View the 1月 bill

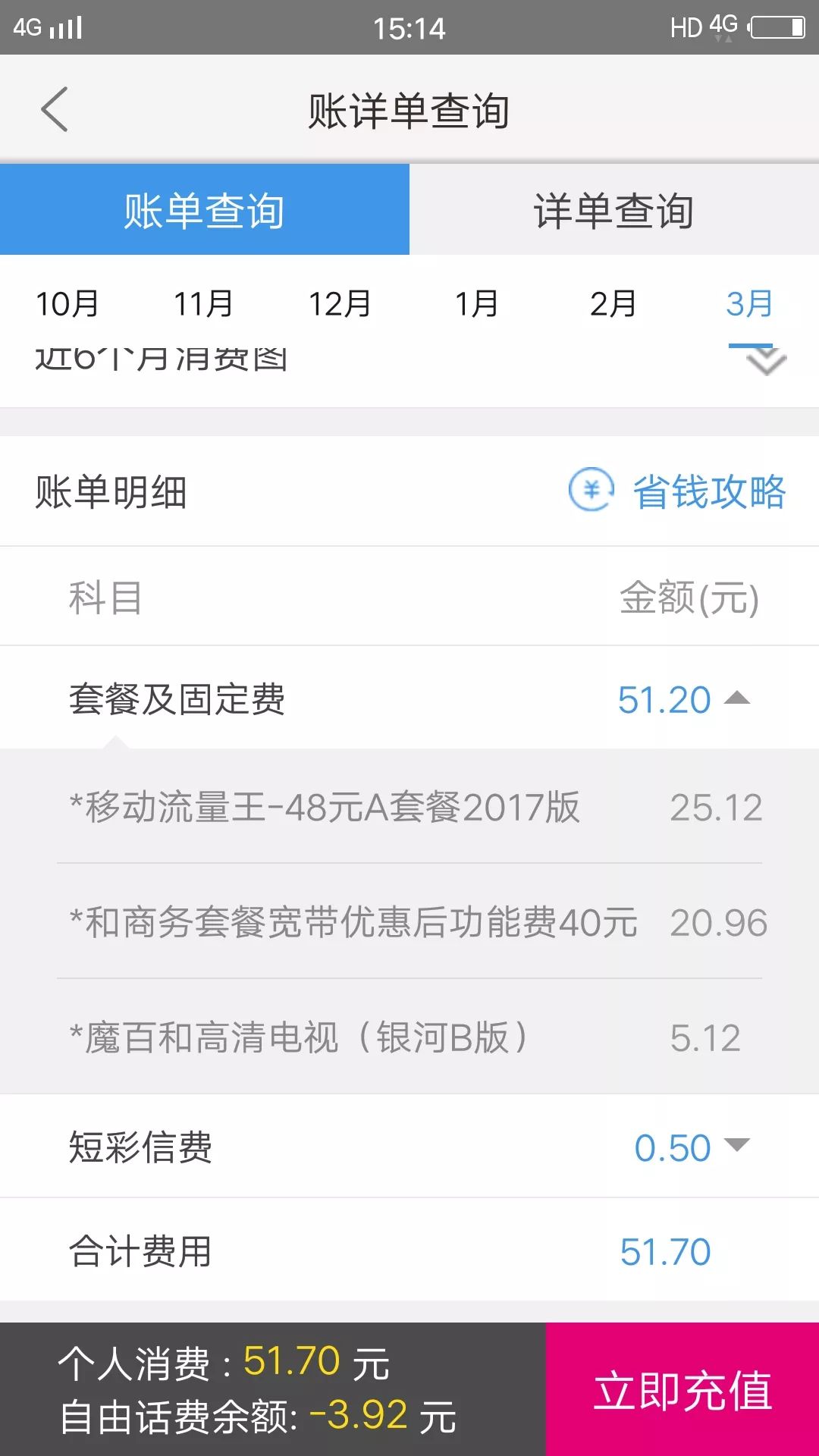click(476, 304)
